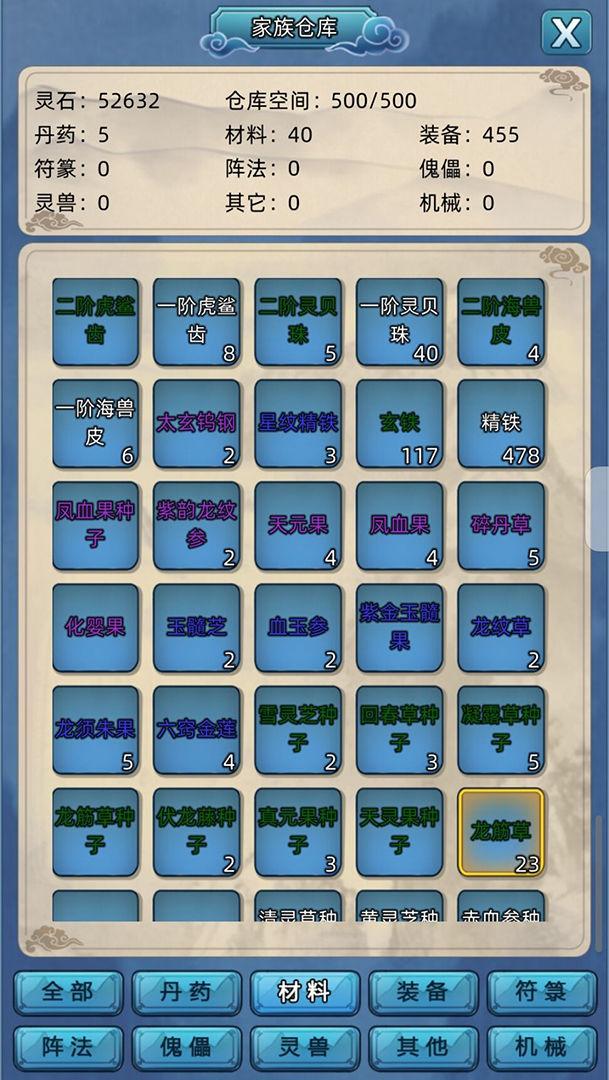Close the 家族仓库 window
Viewport: 609px width, 1080px height.
click(566, 33)
